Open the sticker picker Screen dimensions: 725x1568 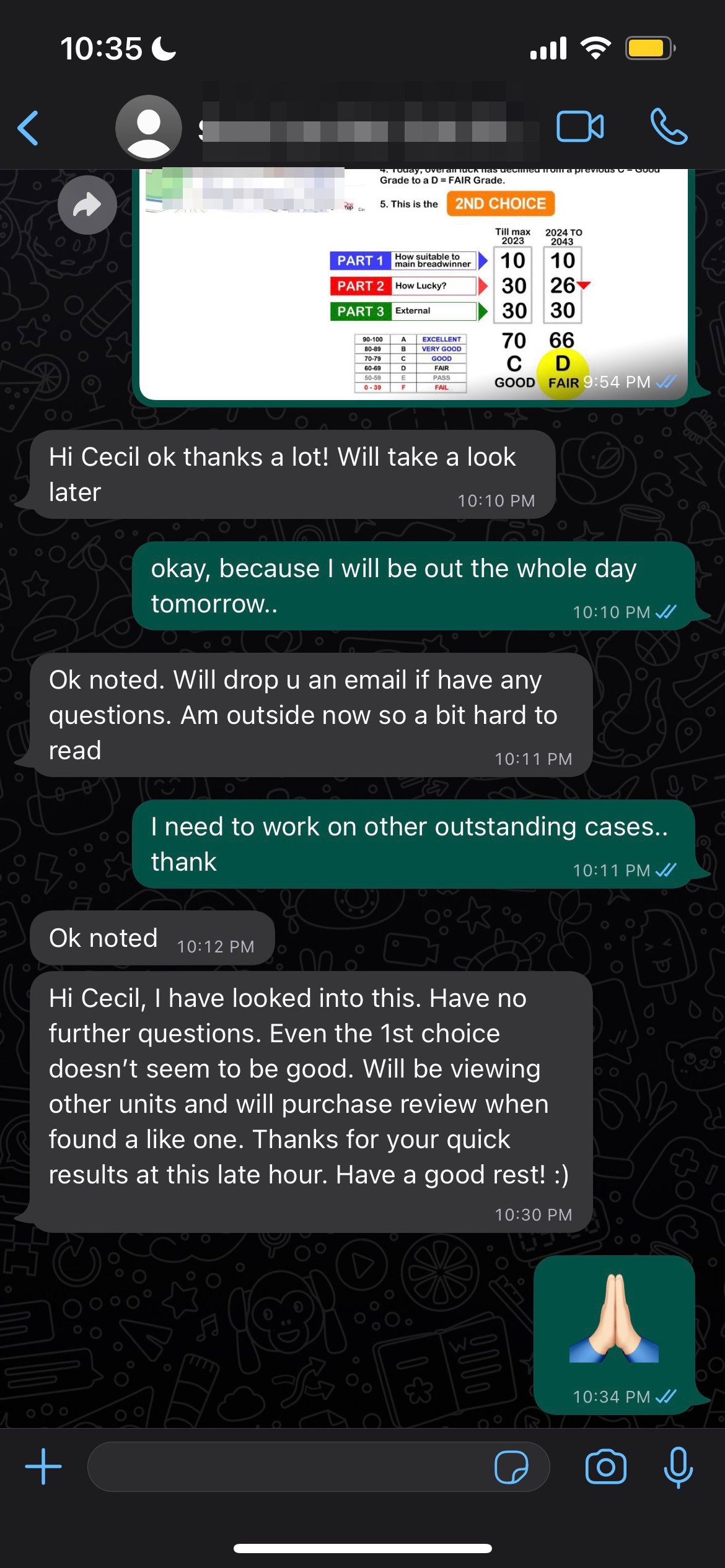511,1467
